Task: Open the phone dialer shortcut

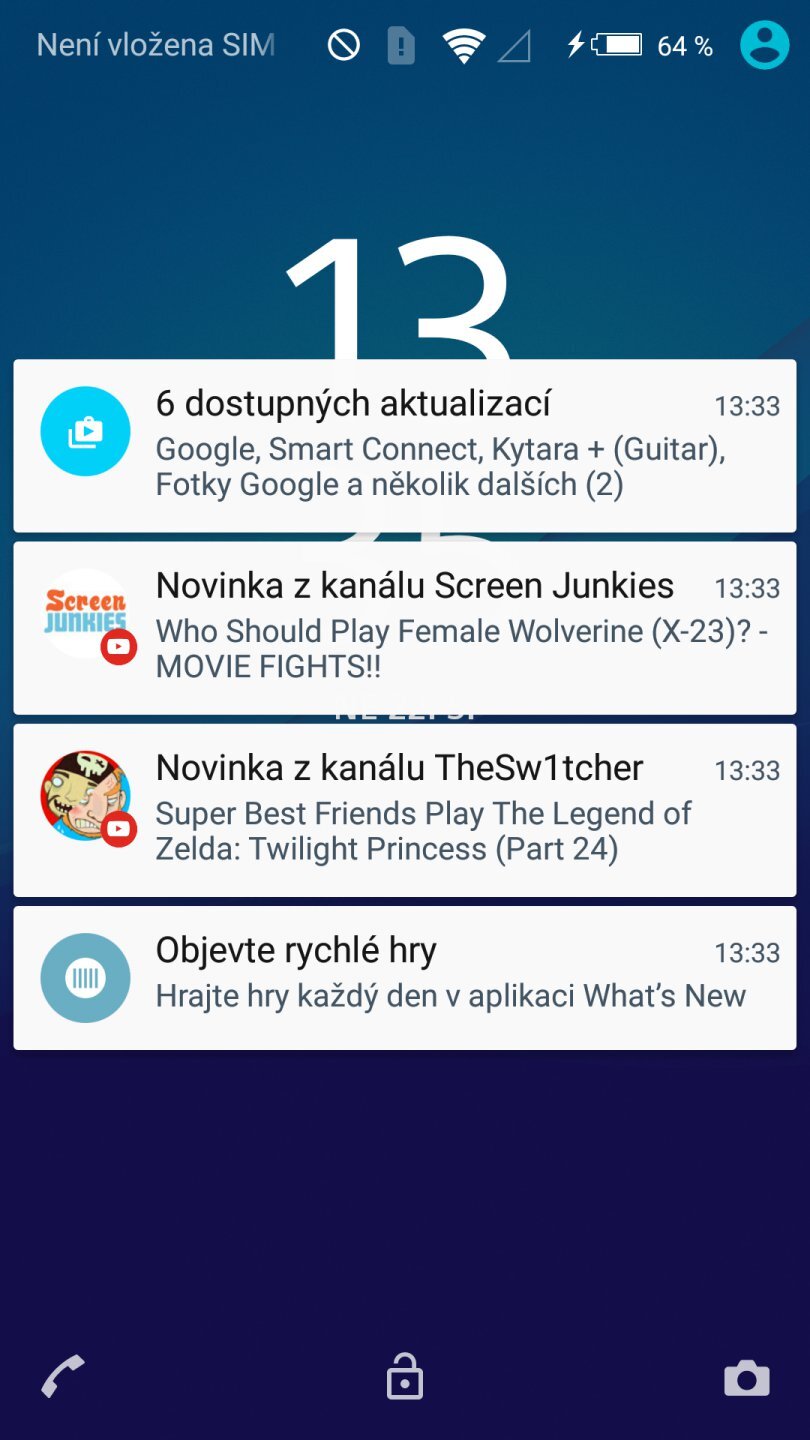Action: [x=62, y=1376]
